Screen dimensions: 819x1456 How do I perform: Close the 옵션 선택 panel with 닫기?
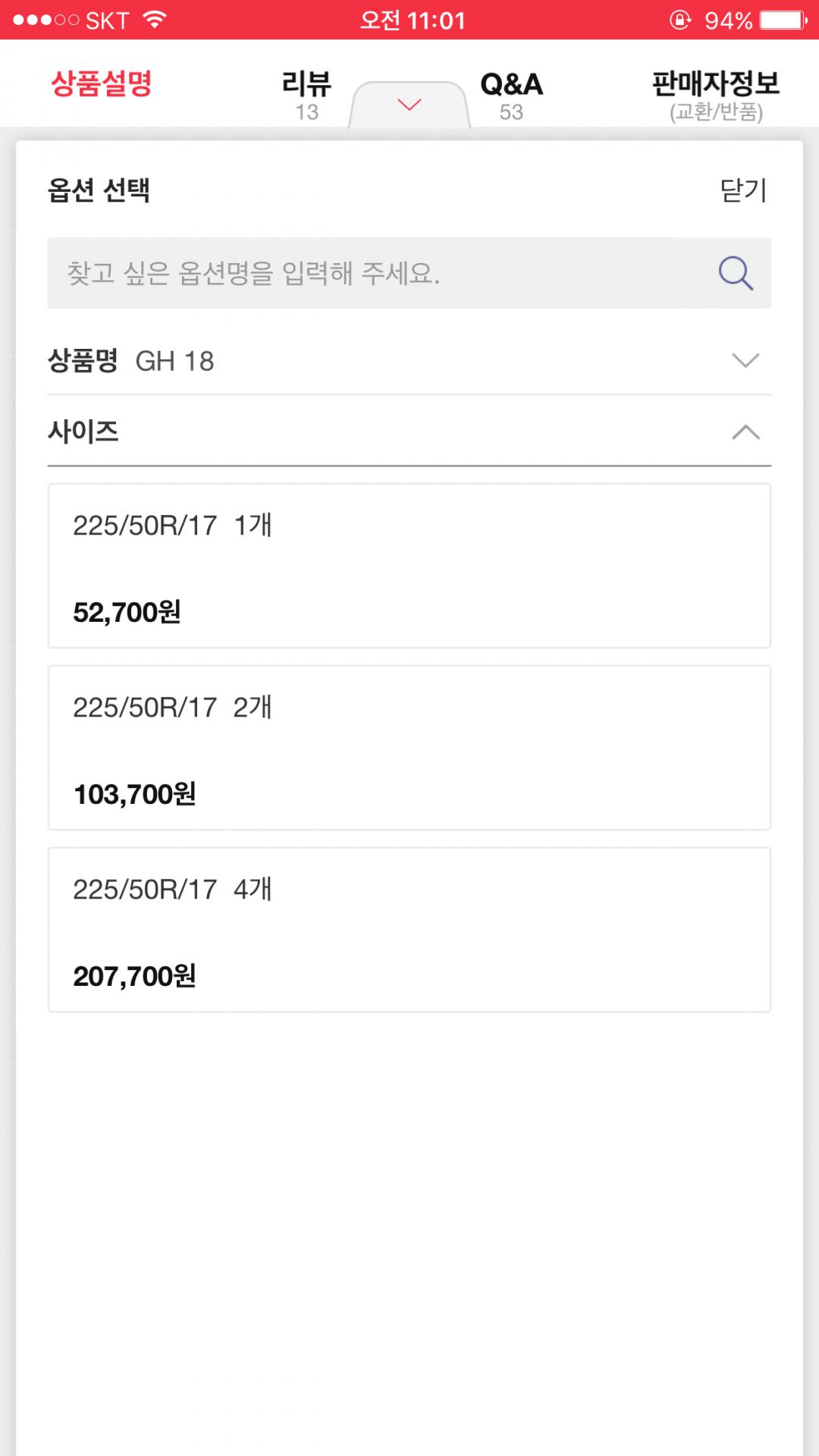(x=743, y=190)
